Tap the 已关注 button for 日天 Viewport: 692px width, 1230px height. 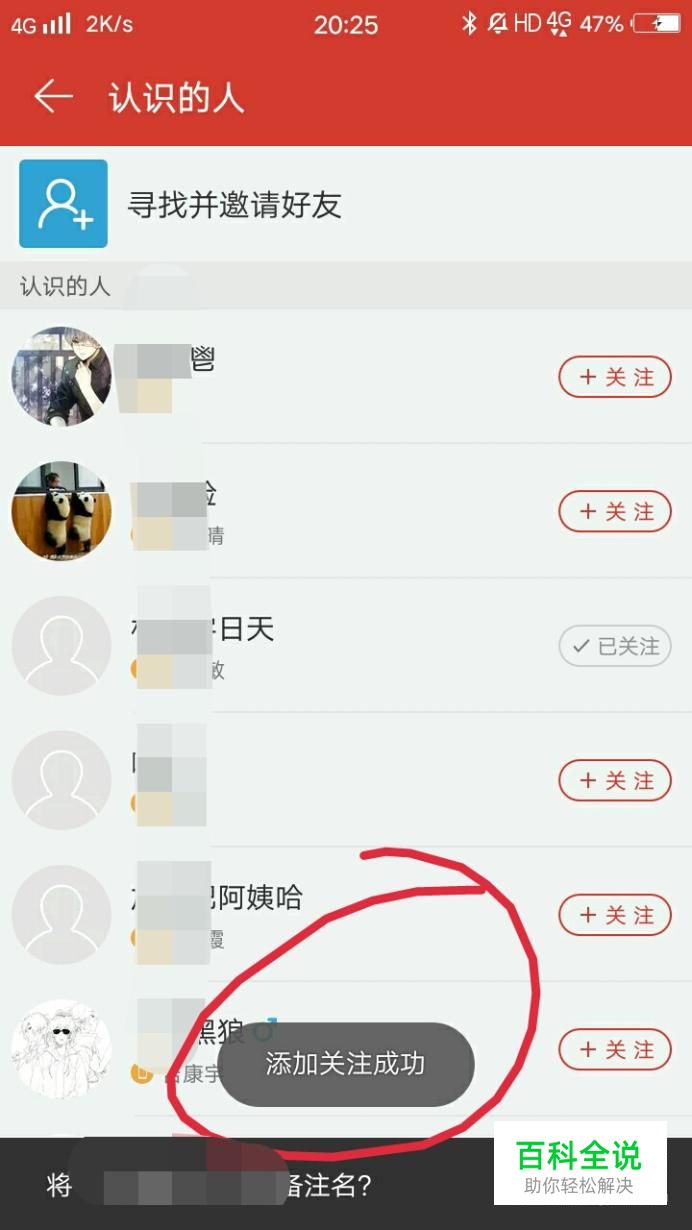tap(615, 646)
